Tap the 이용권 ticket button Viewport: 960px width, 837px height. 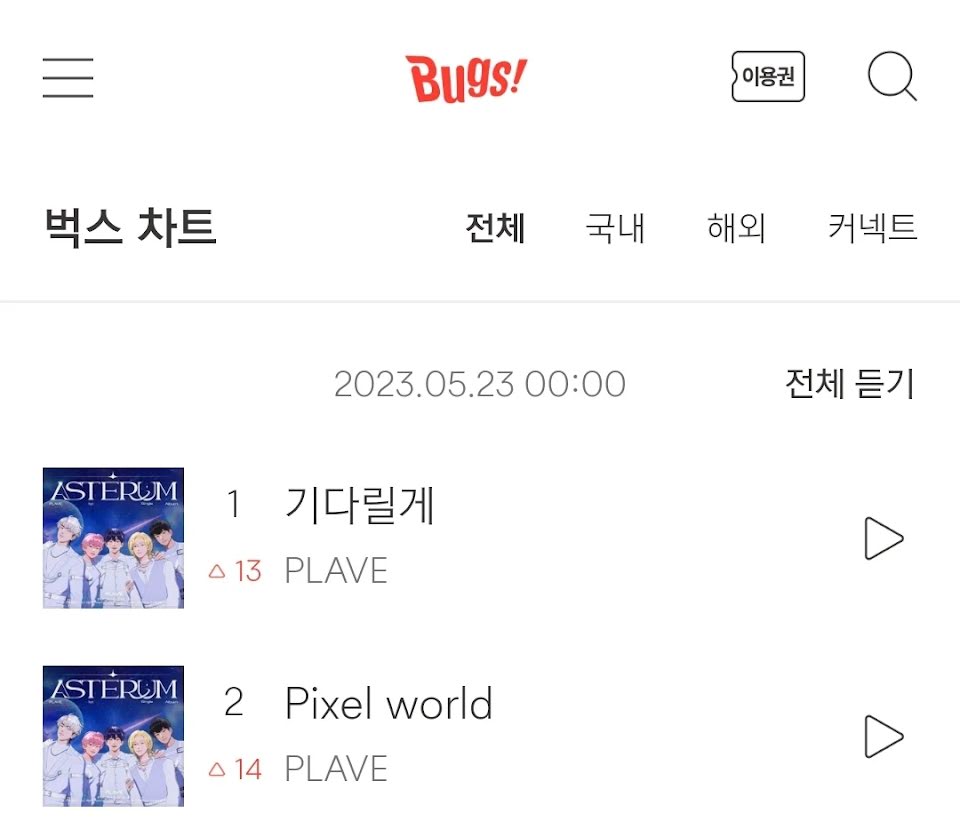point(768,77)
